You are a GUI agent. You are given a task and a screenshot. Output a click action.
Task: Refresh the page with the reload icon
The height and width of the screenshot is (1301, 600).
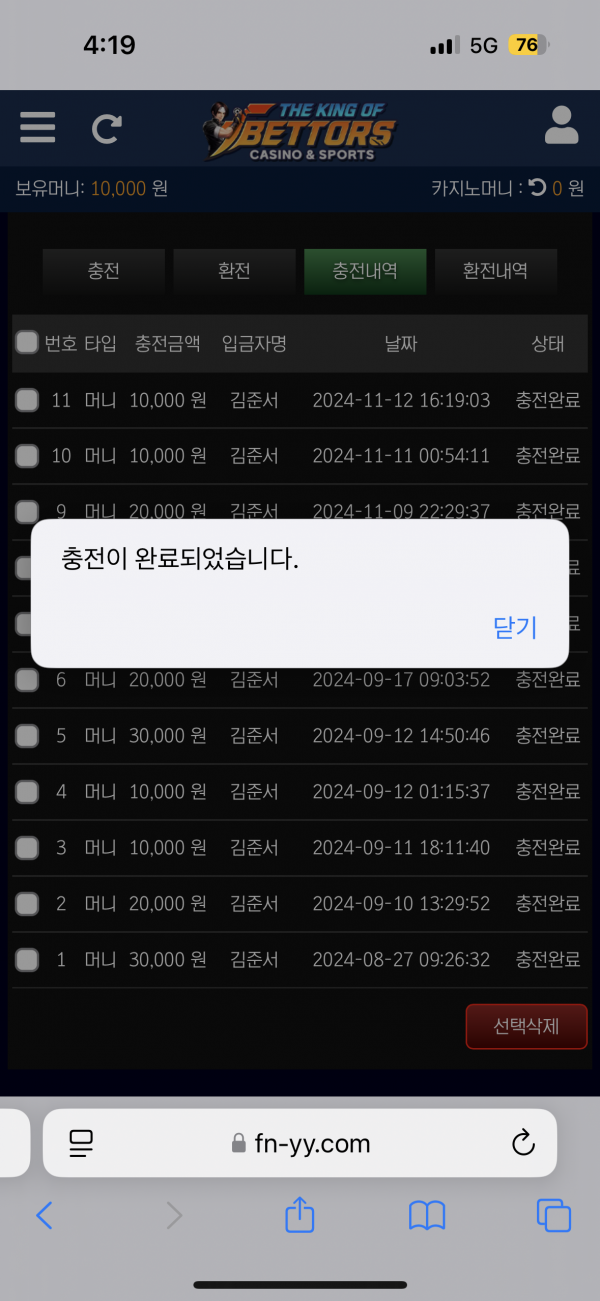[106, 128]
